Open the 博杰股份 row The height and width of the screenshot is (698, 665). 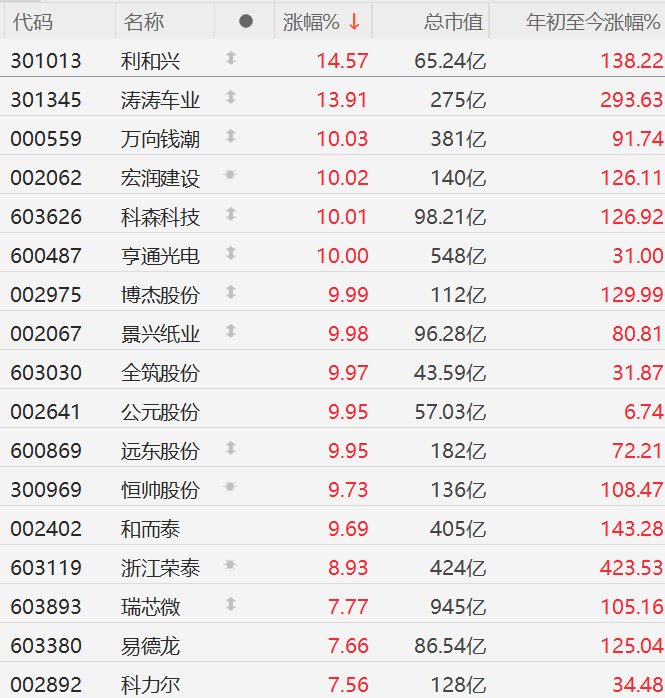tap(160, 294)
